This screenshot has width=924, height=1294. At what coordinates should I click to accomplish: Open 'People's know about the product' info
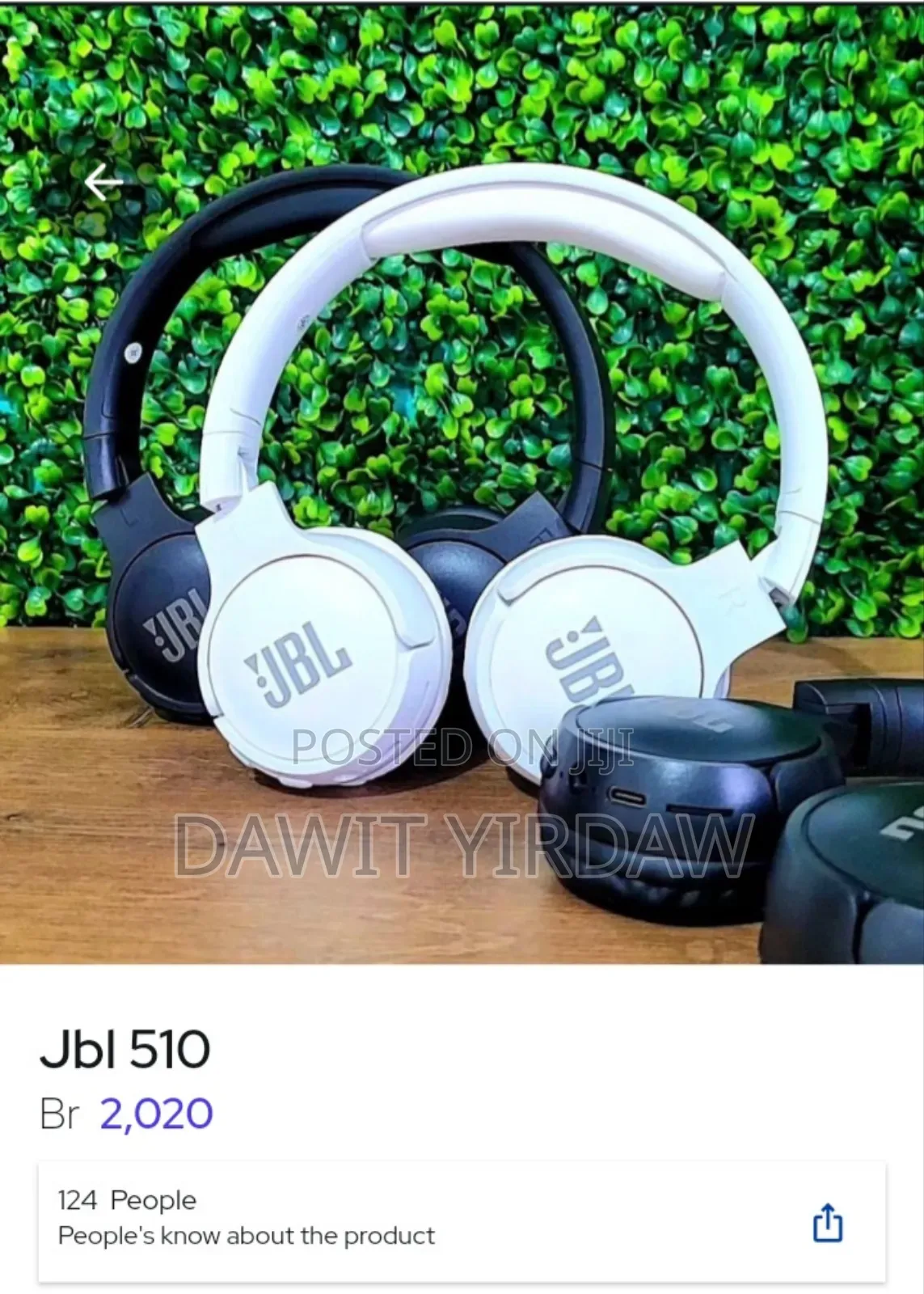point(247,1236)
